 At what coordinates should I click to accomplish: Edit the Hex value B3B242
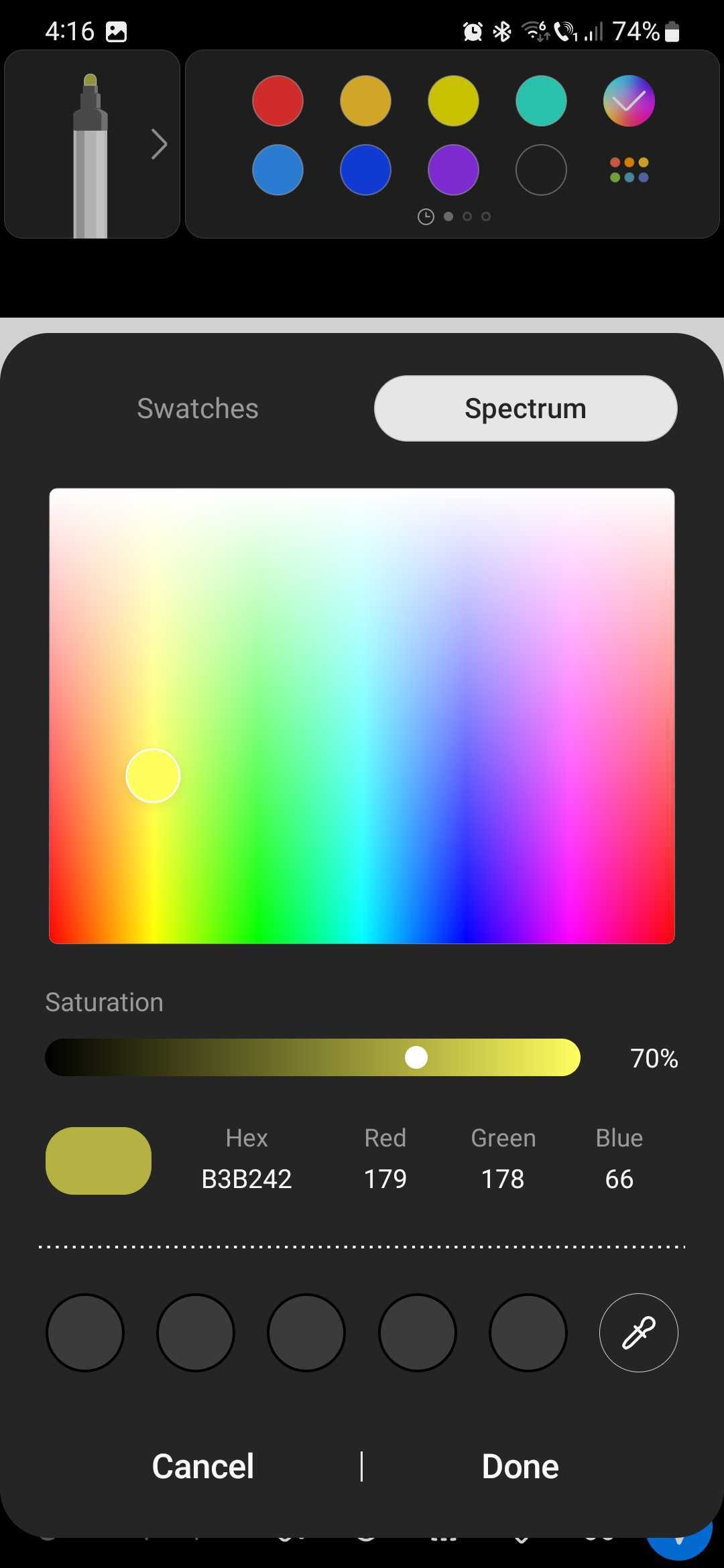click(247, 1179)
